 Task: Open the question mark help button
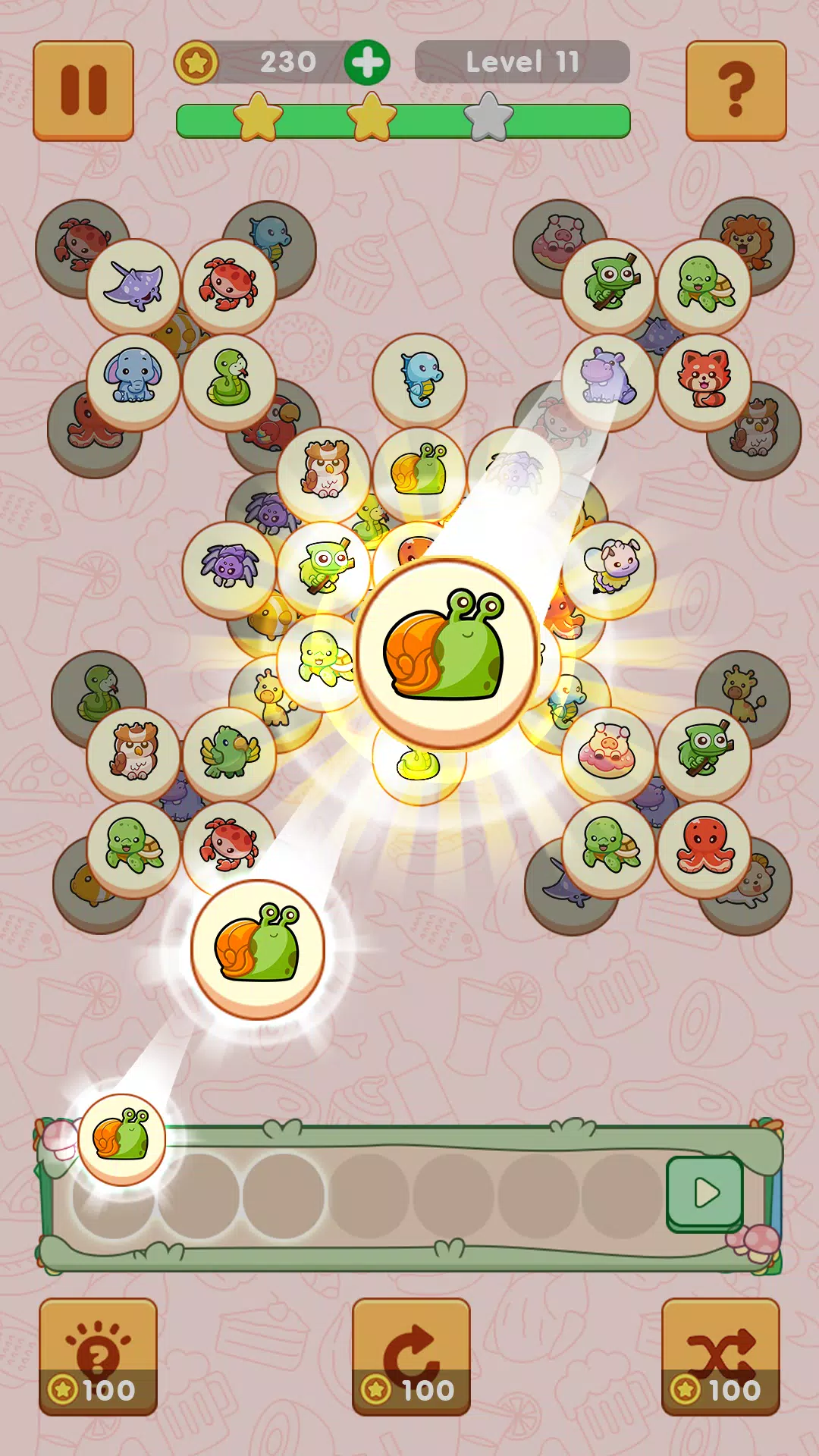[736, 90]
